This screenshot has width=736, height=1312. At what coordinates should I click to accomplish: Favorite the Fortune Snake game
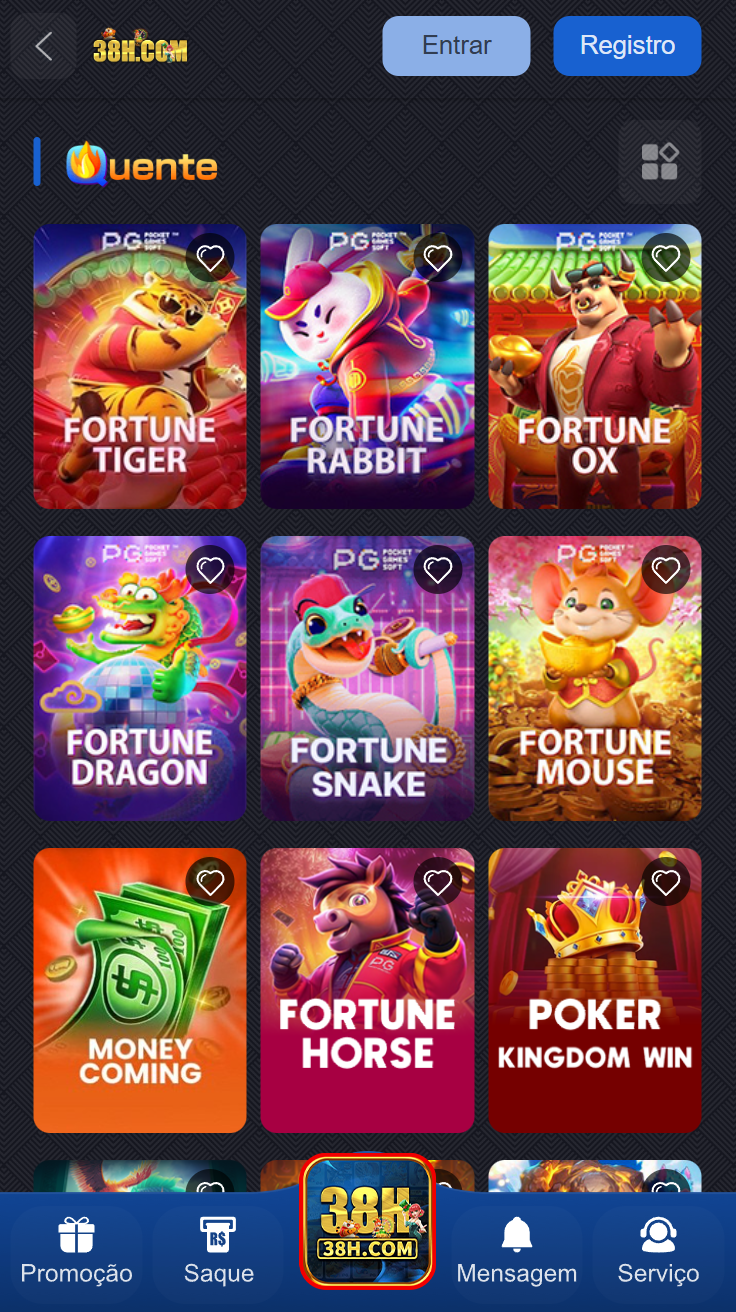tap(438, 570)
